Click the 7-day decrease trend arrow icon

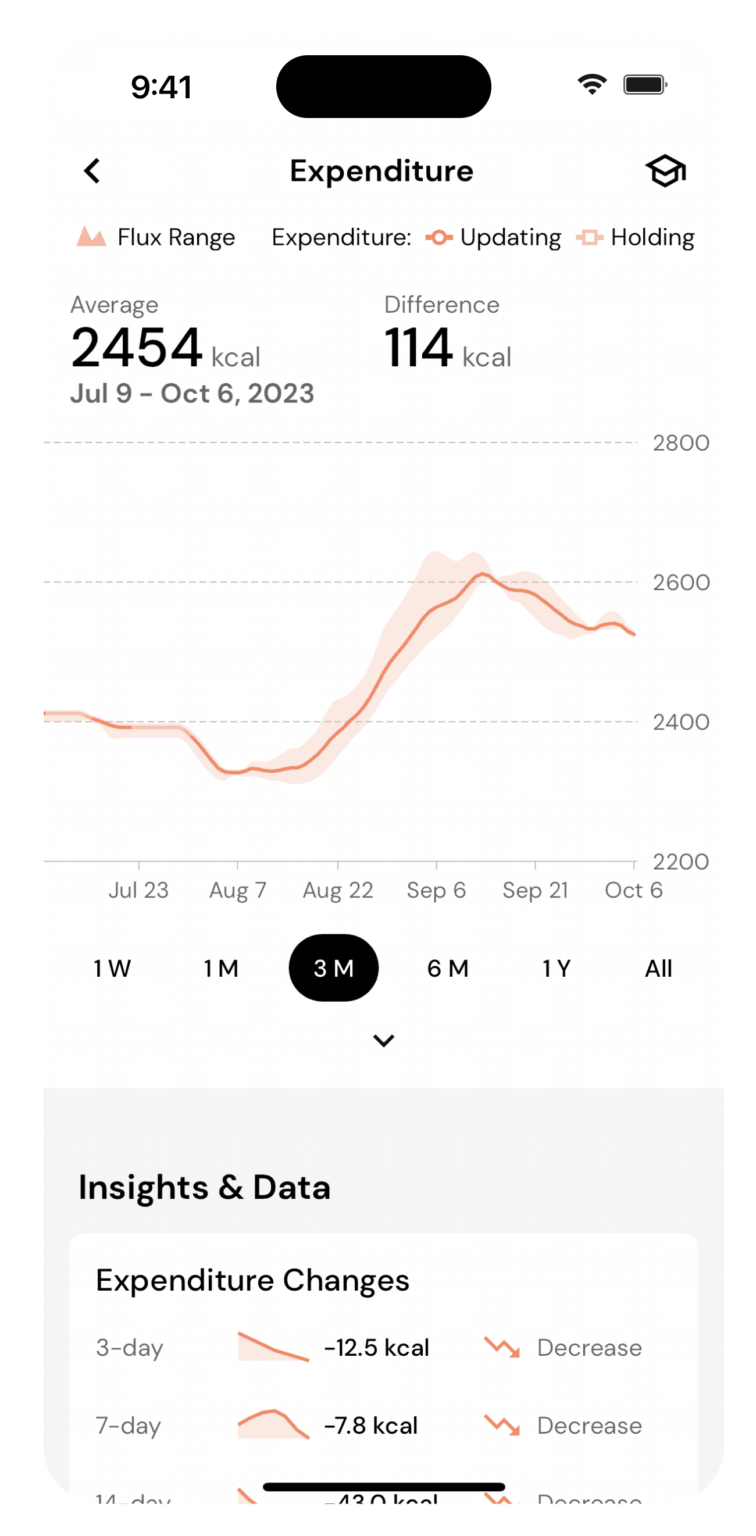tap(504, 1426)
